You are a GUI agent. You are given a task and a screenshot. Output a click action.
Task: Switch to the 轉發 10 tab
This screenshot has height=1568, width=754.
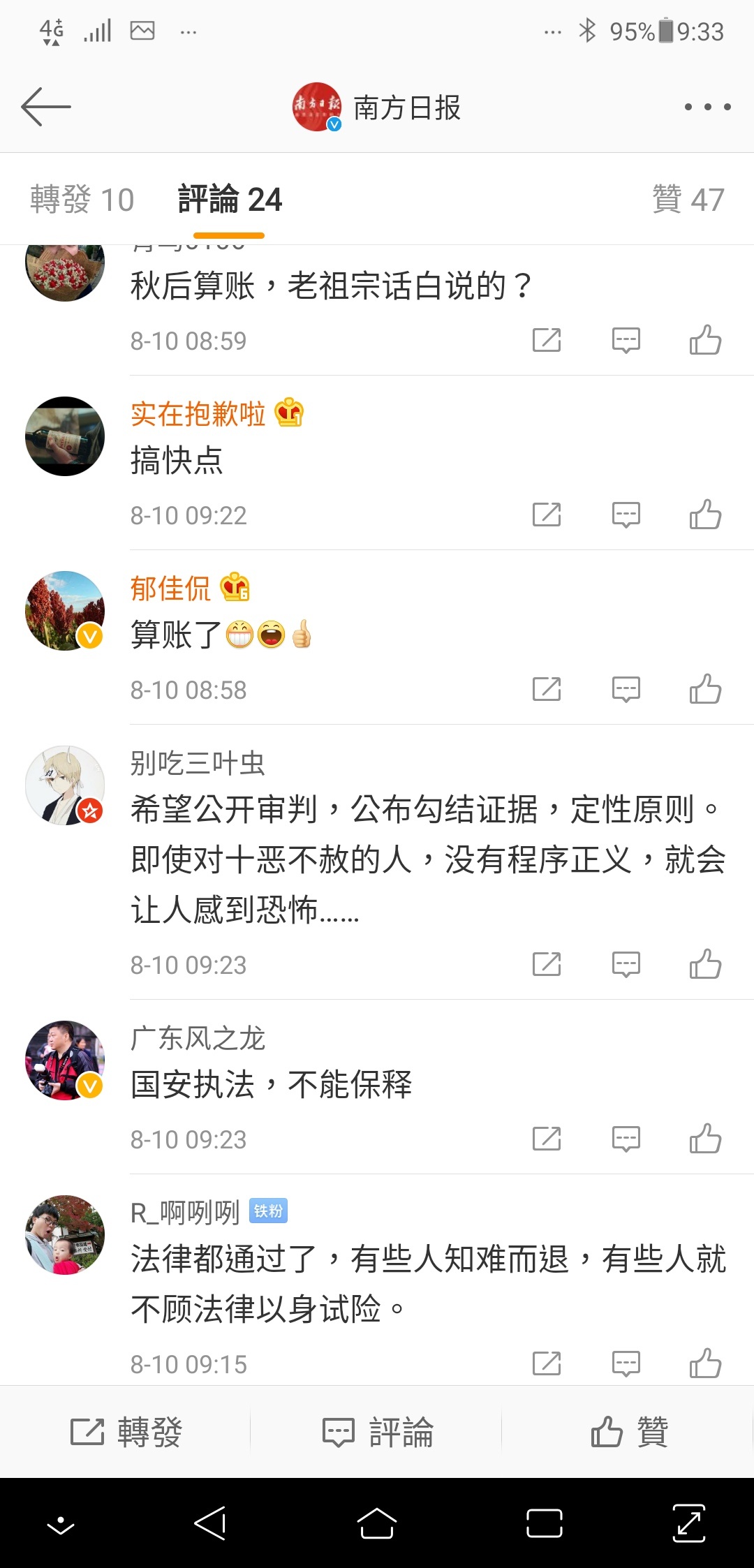pos(82,200)
